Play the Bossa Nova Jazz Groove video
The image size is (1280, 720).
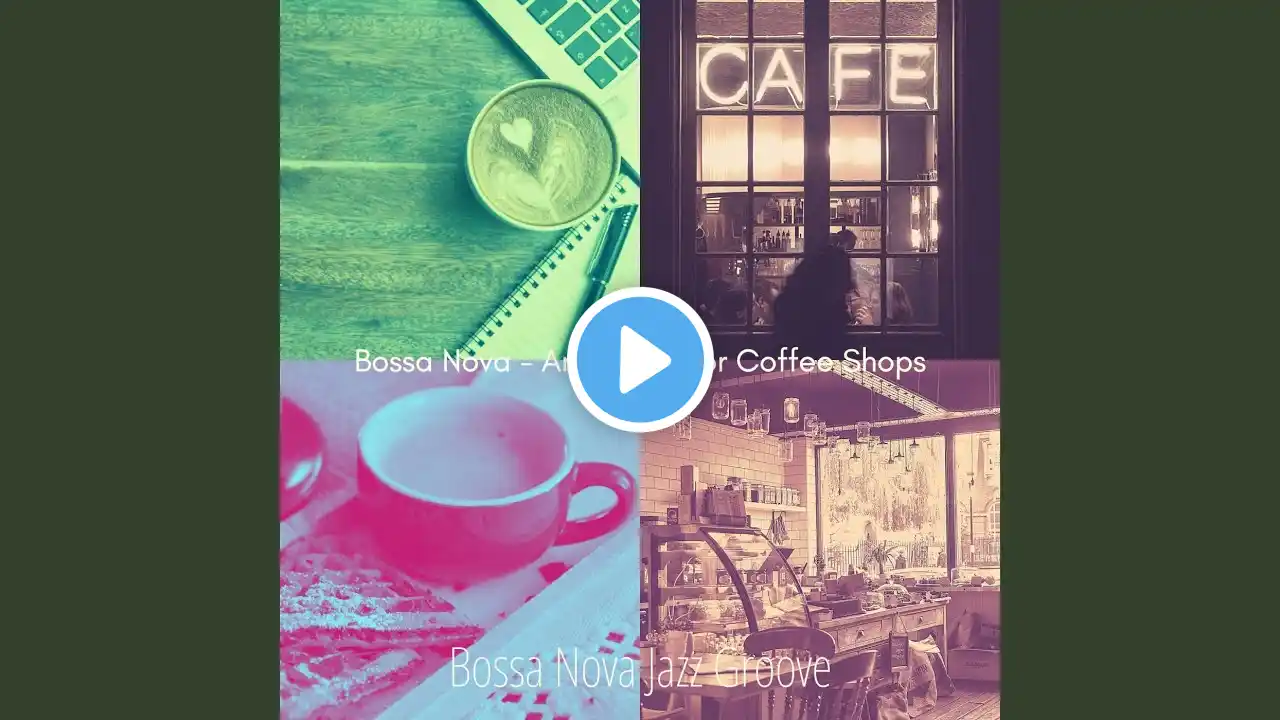point(640,360)
